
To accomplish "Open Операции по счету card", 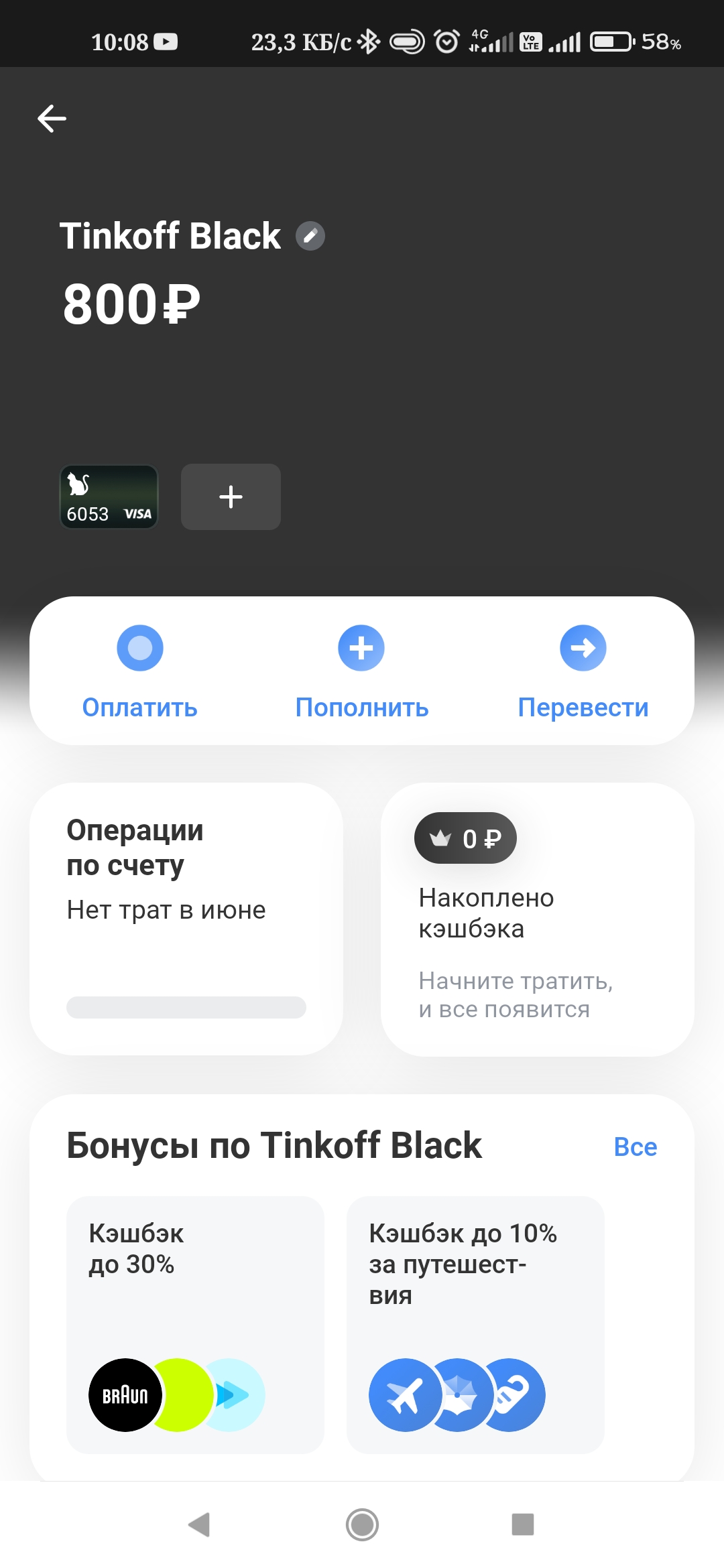I will point(186,918).
